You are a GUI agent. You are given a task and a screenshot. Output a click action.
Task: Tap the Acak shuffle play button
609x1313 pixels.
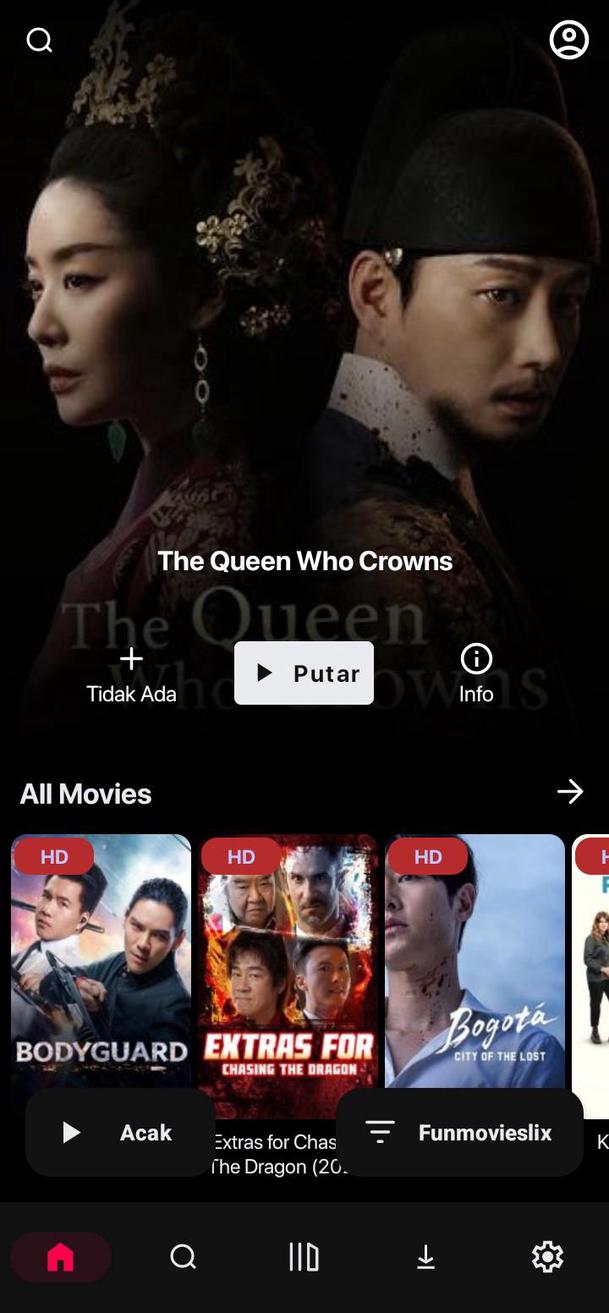(120, 1132)
